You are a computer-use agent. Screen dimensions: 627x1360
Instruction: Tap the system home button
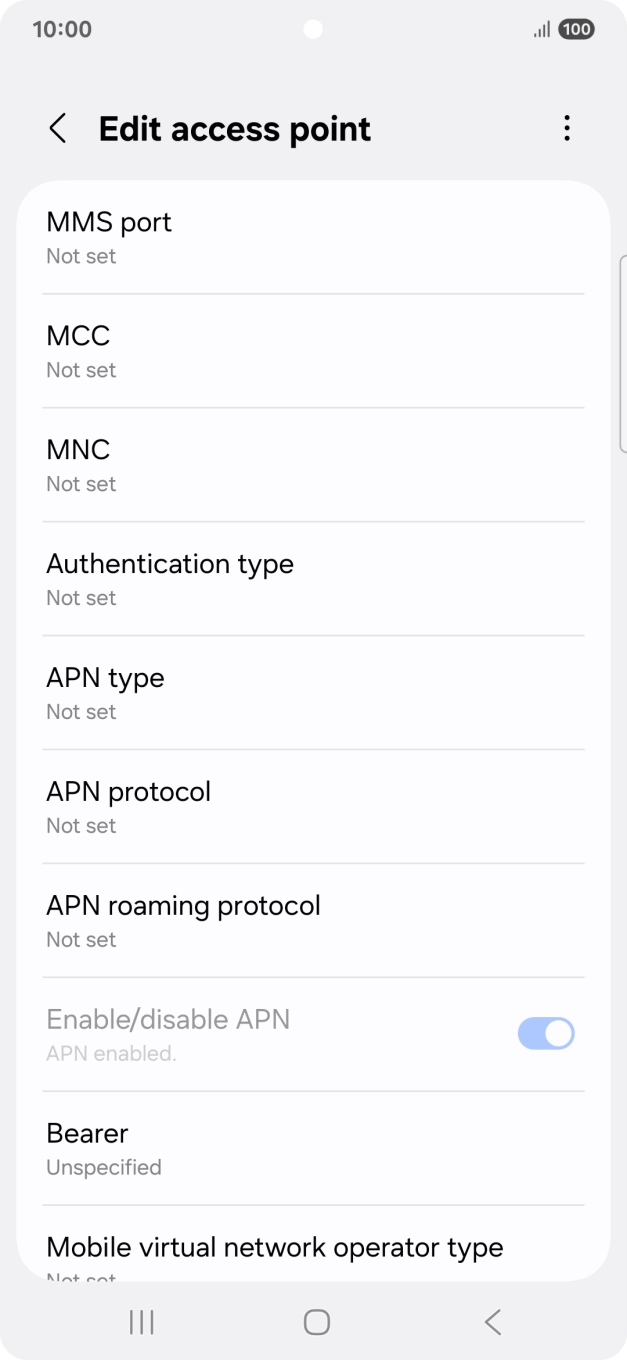316,1322
